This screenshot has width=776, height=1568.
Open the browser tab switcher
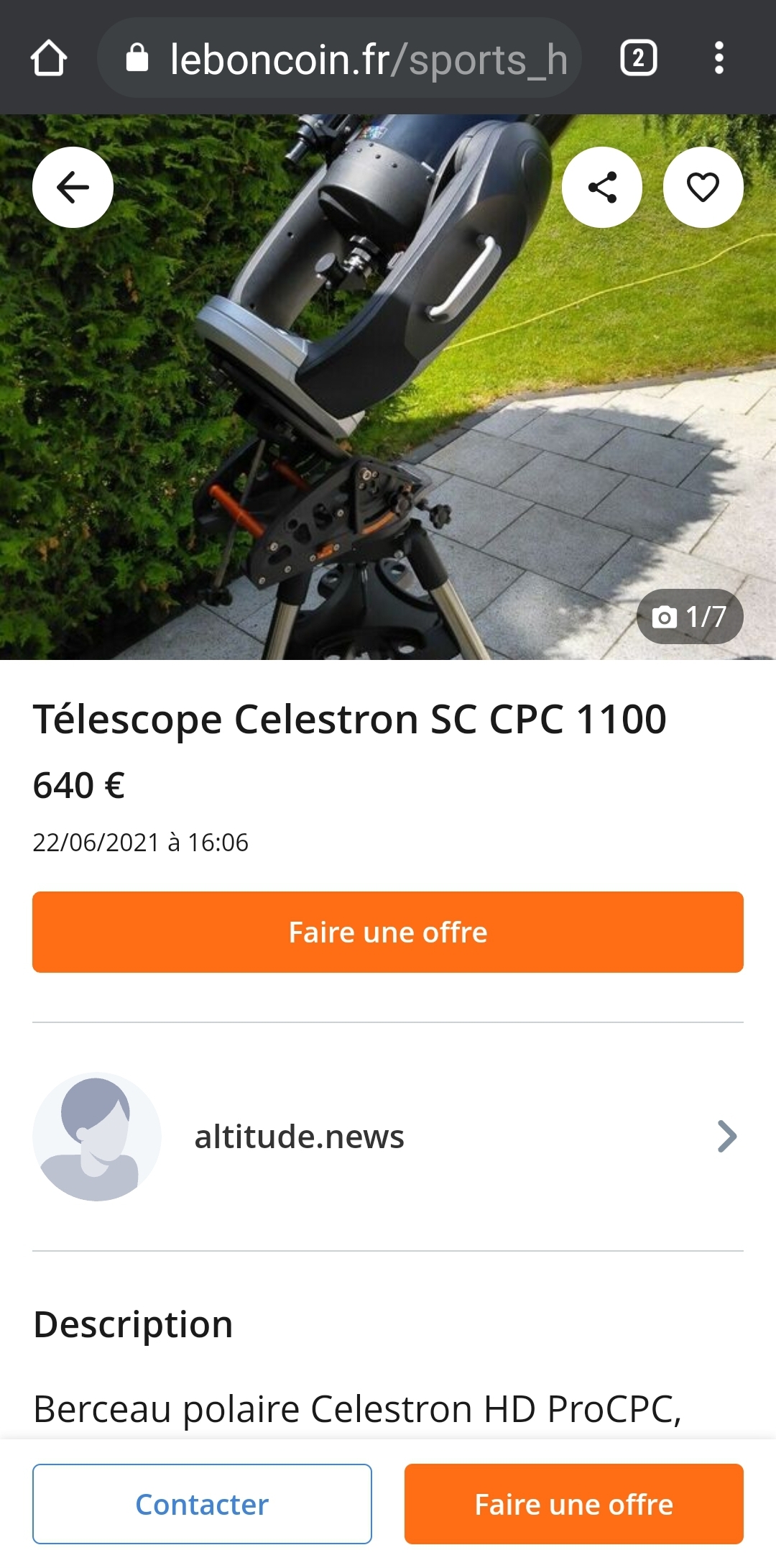pyautogui.click(x=638, y=58)
